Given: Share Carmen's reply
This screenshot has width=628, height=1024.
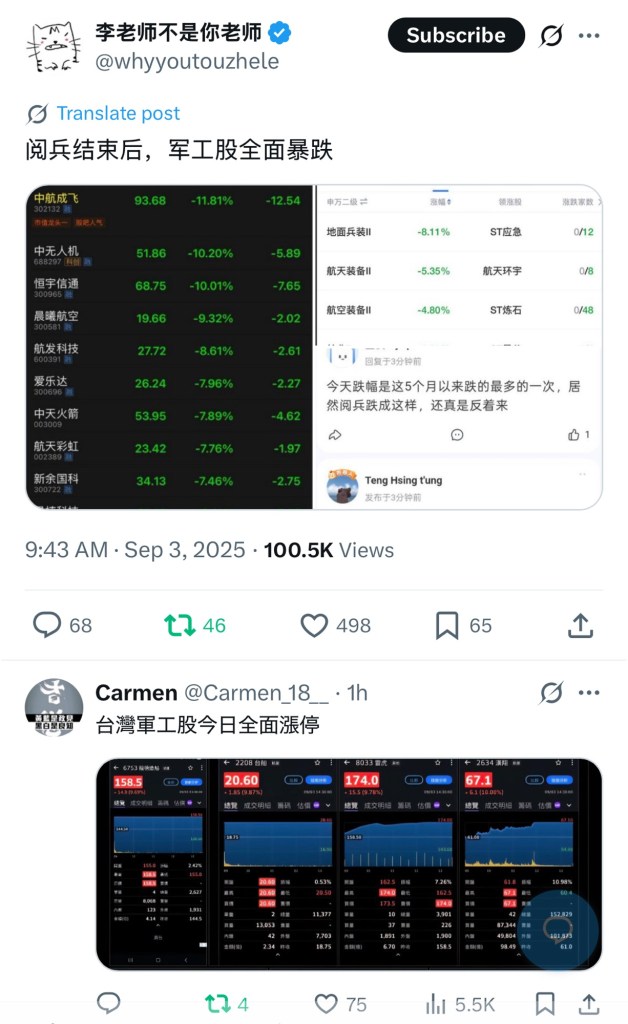Looking at the screenshot, I should [x=589, y=1003].
